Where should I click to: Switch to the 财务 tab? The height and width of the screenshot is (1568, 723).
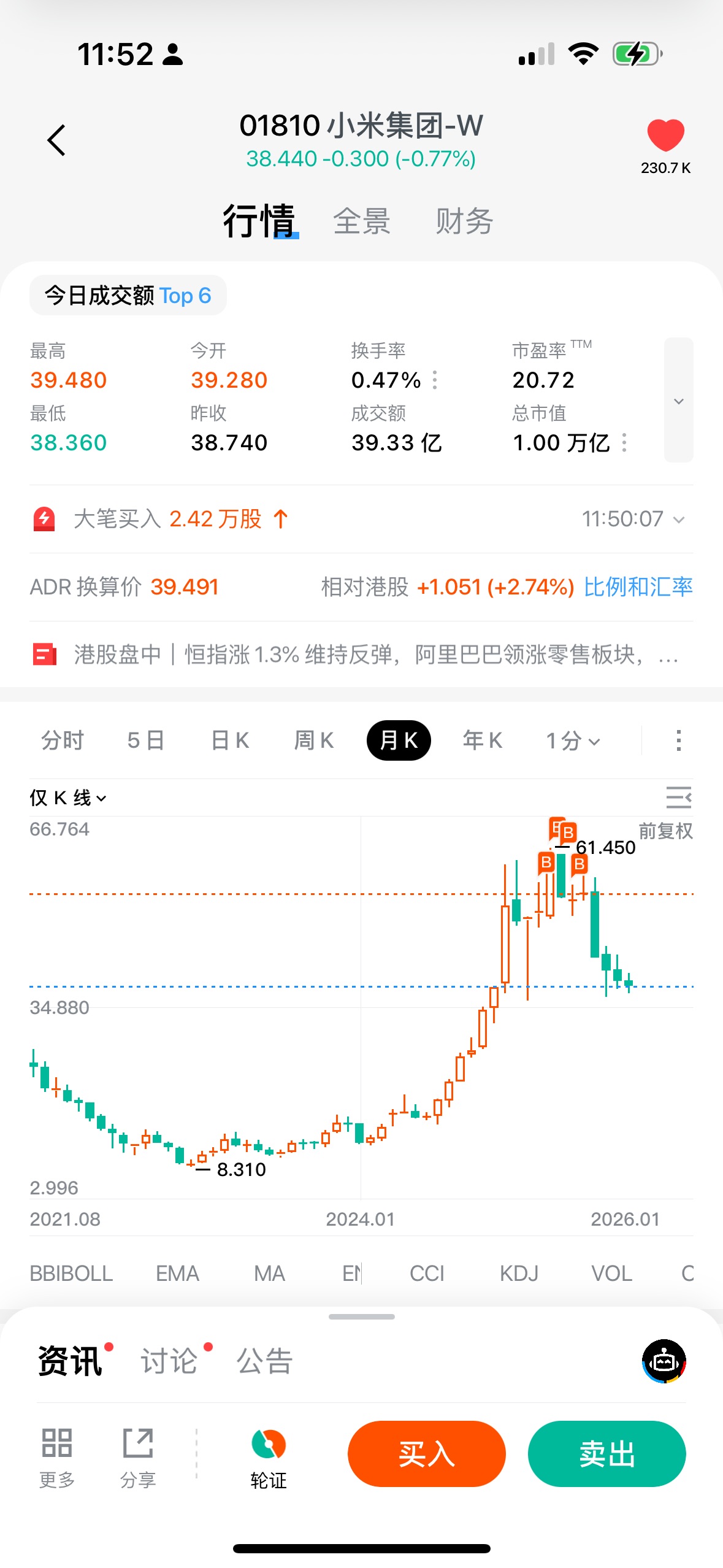tap(464, 221)
